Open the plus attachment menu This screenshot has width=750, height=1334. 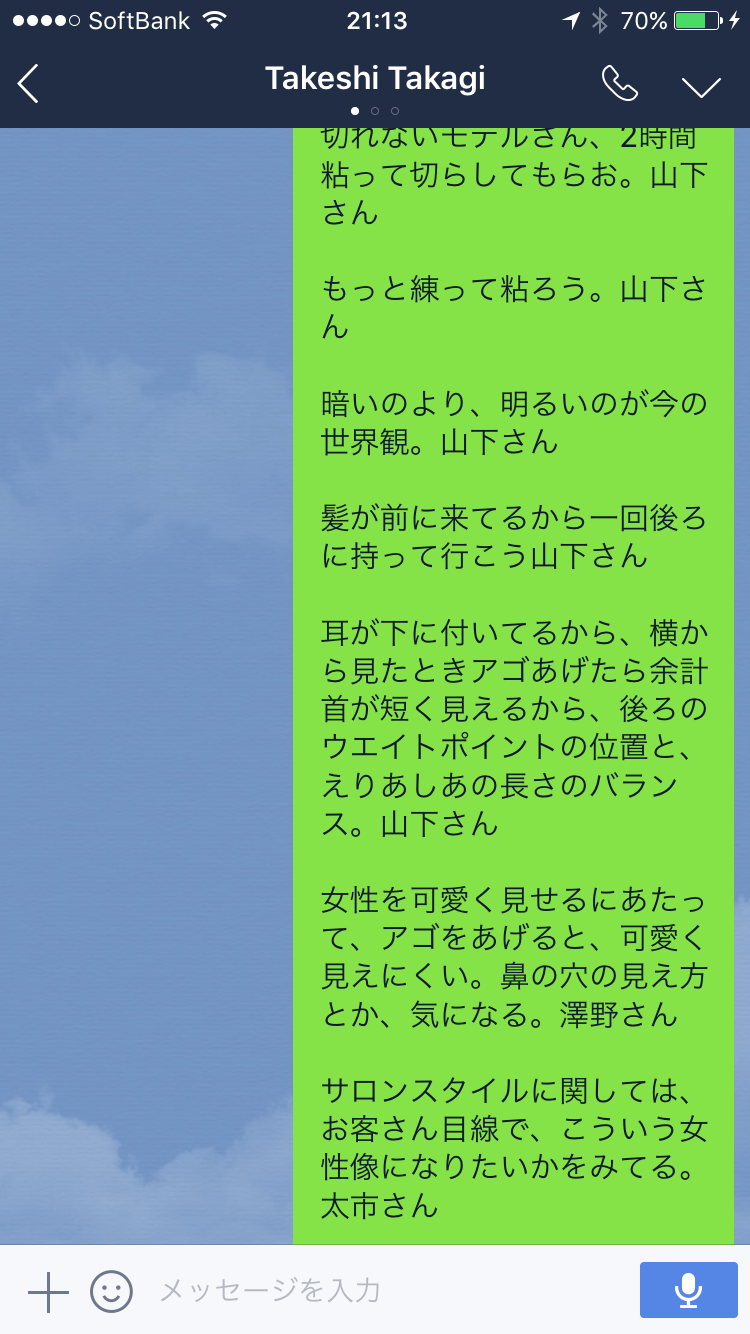47,1291
